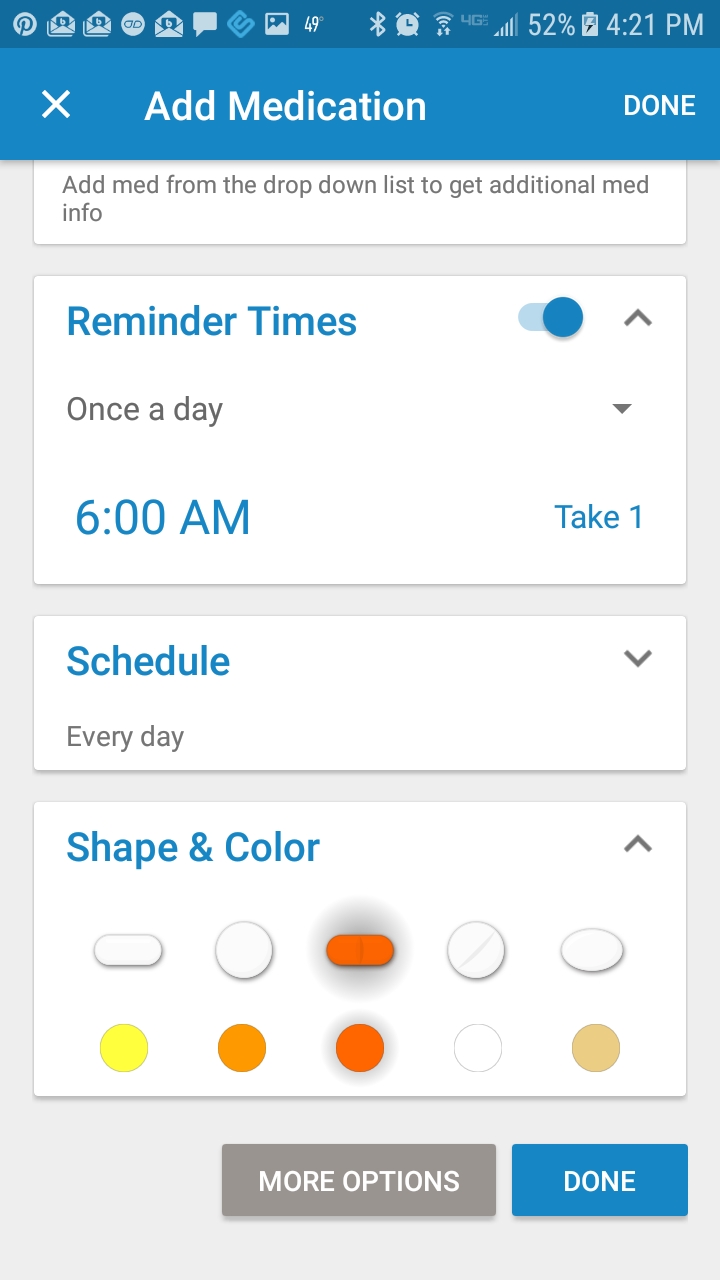Image resolution: width=720 pixels, height=1280 pixels.
Task: Turn off the Reminder Times switch
Action: point(551,318)
